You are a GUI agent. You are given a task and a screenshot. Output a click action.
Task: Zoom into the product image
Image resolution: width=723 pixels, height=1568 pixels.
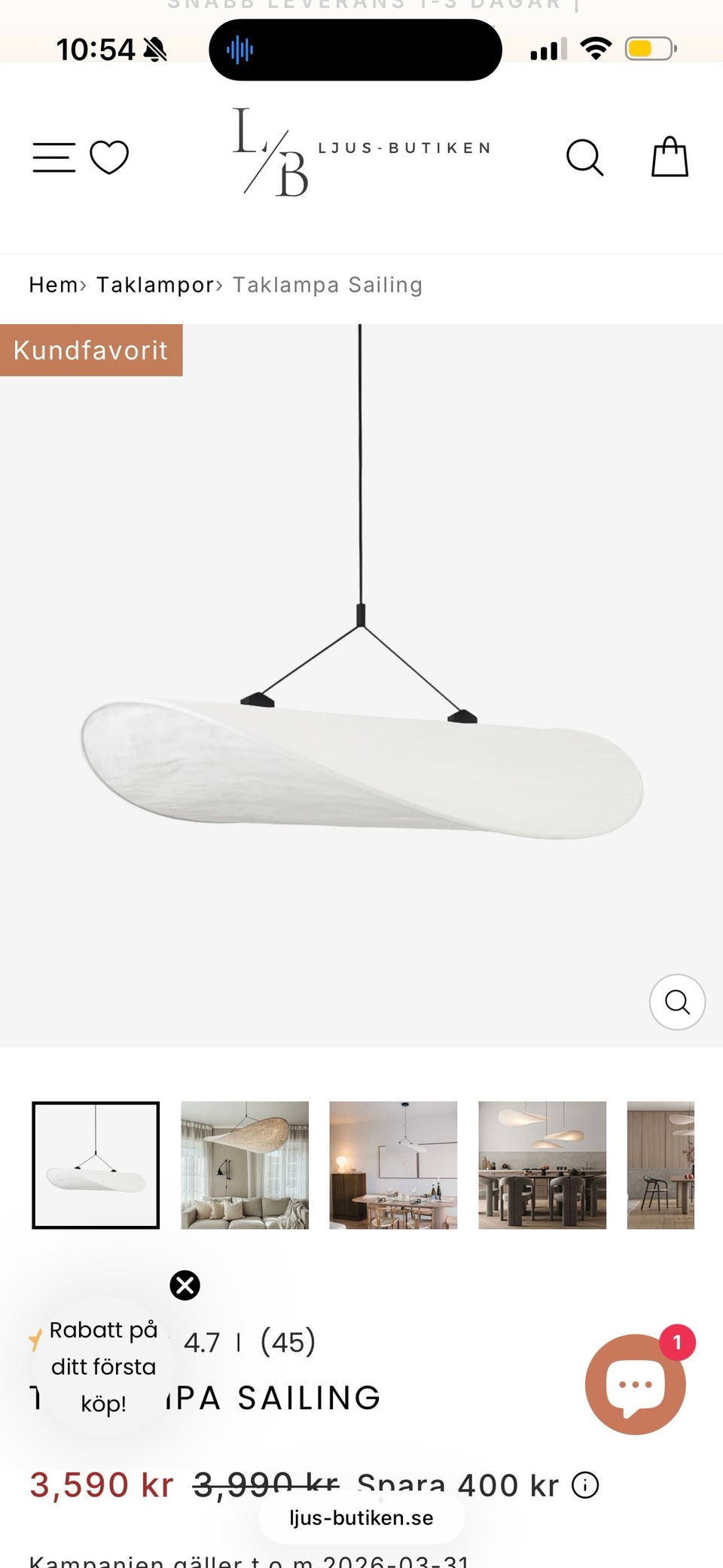point(677,1002)
